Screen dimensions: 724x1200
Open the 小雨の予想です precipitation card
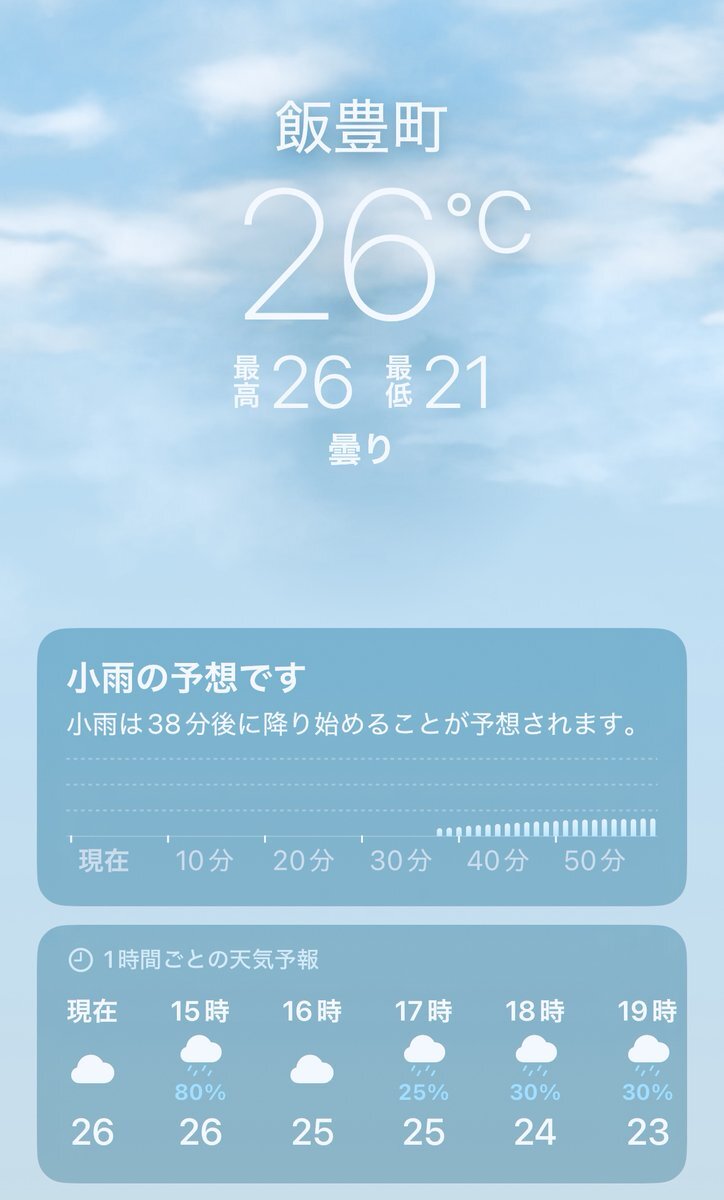click(362, 767)
